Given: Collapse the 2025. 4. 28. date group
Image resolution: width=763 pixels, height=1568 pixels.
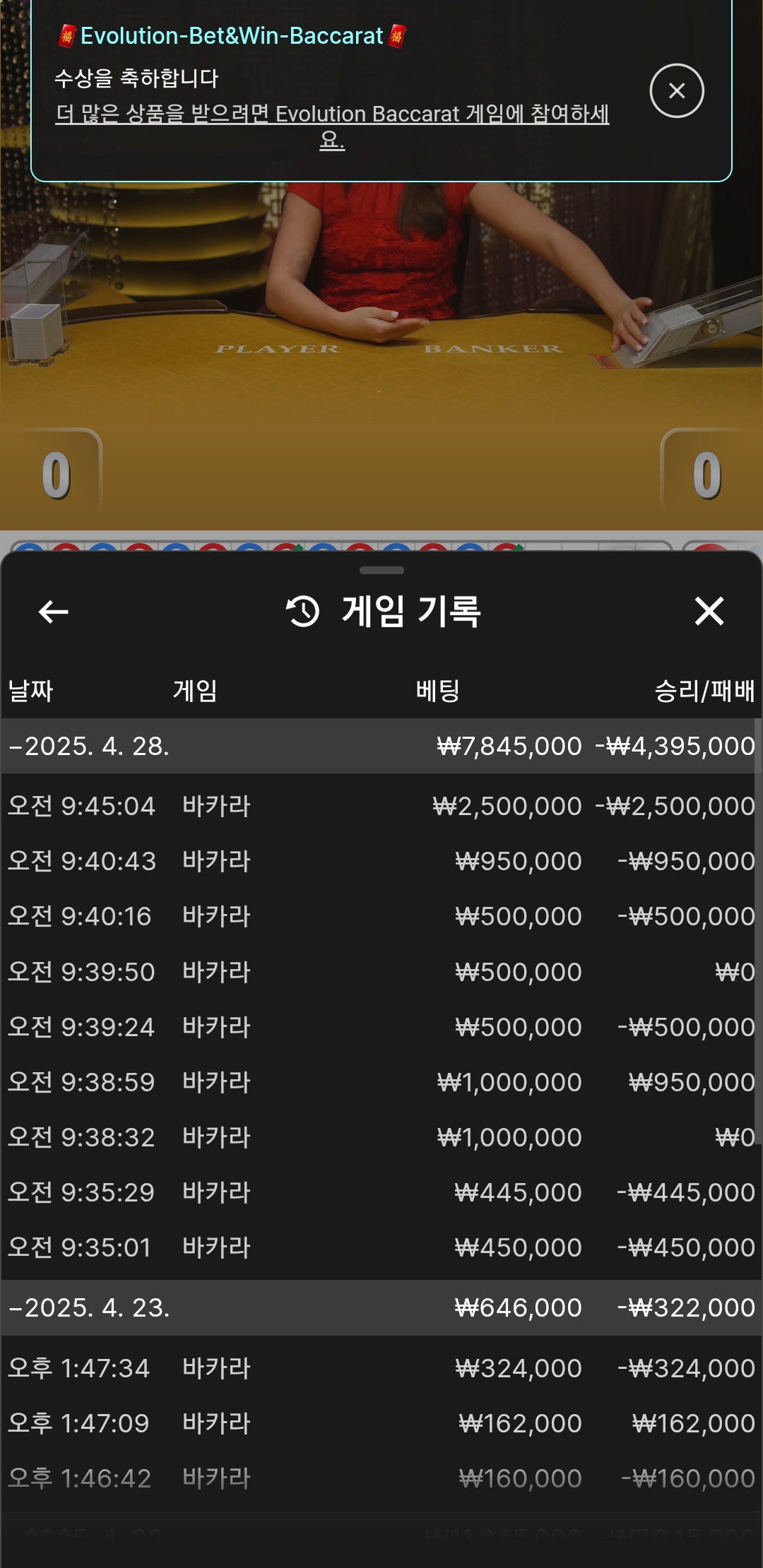Looking at the screenshot, I should point(89,746).
